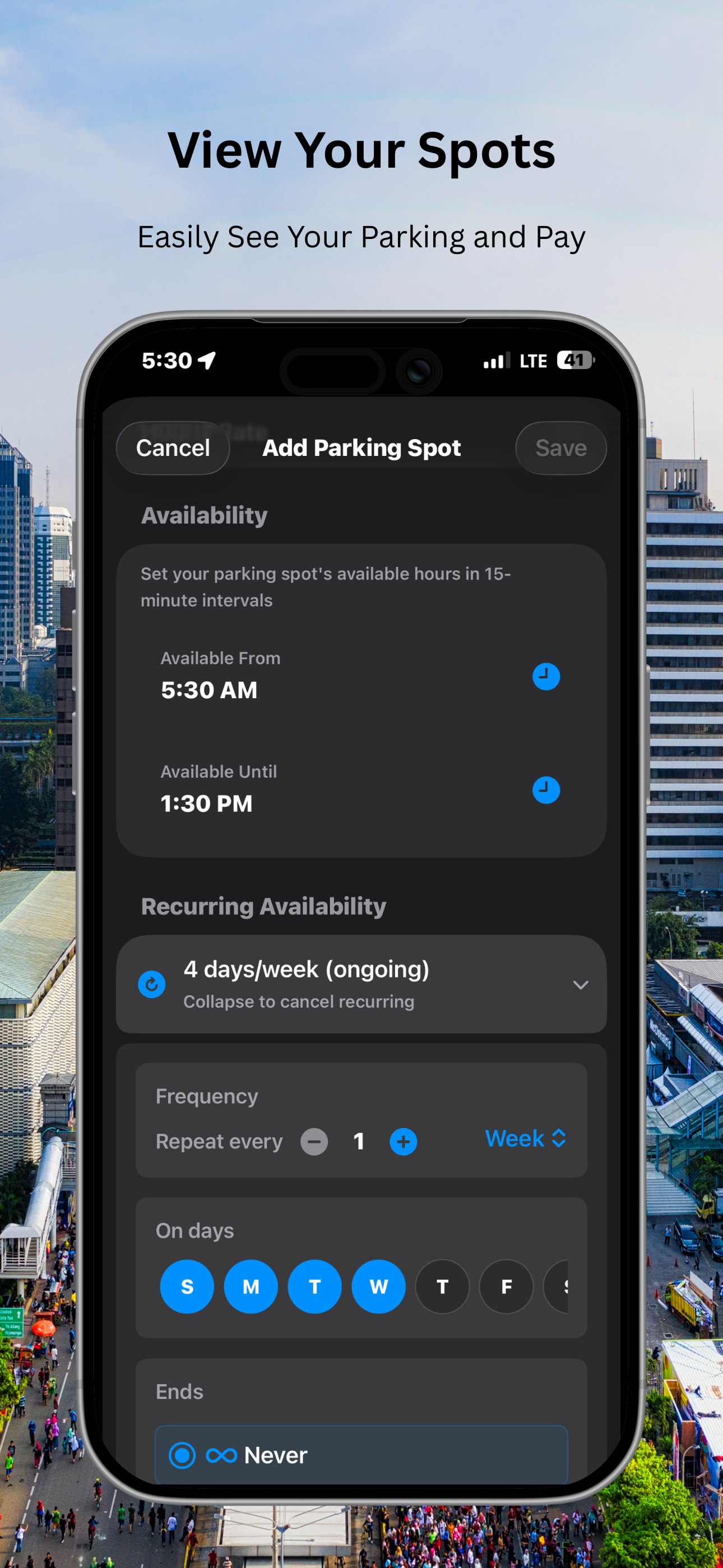
Task: Tap the location arrow in the status bar
Action: (x=207, y=361)
